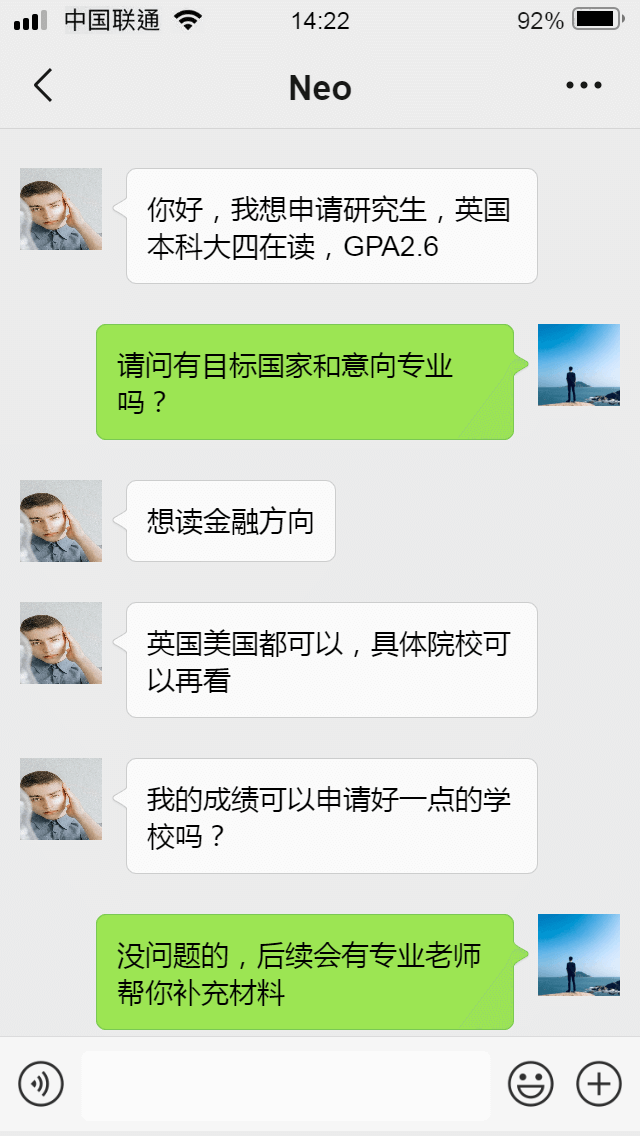View my profile avatar beside 没问题的 reply
The width and height of the screenshot is (640, 1136).
(578, 954)
